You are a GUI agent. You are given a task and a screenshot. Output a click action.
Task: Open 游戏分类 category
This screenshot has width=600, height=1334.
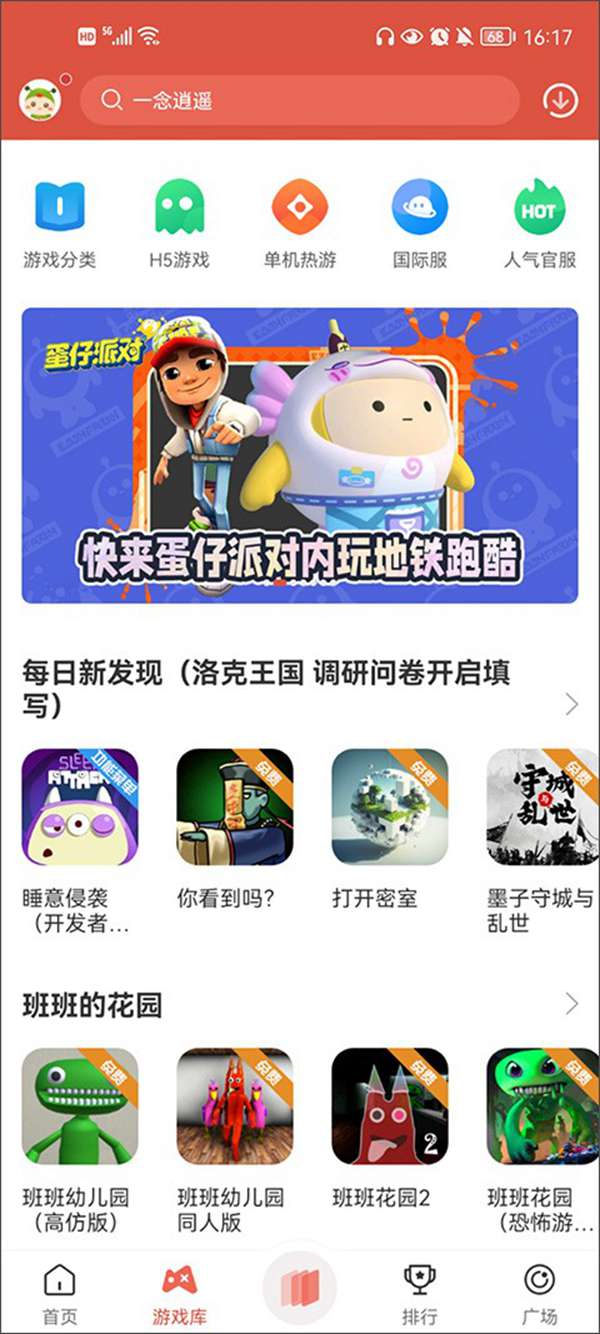60,224
